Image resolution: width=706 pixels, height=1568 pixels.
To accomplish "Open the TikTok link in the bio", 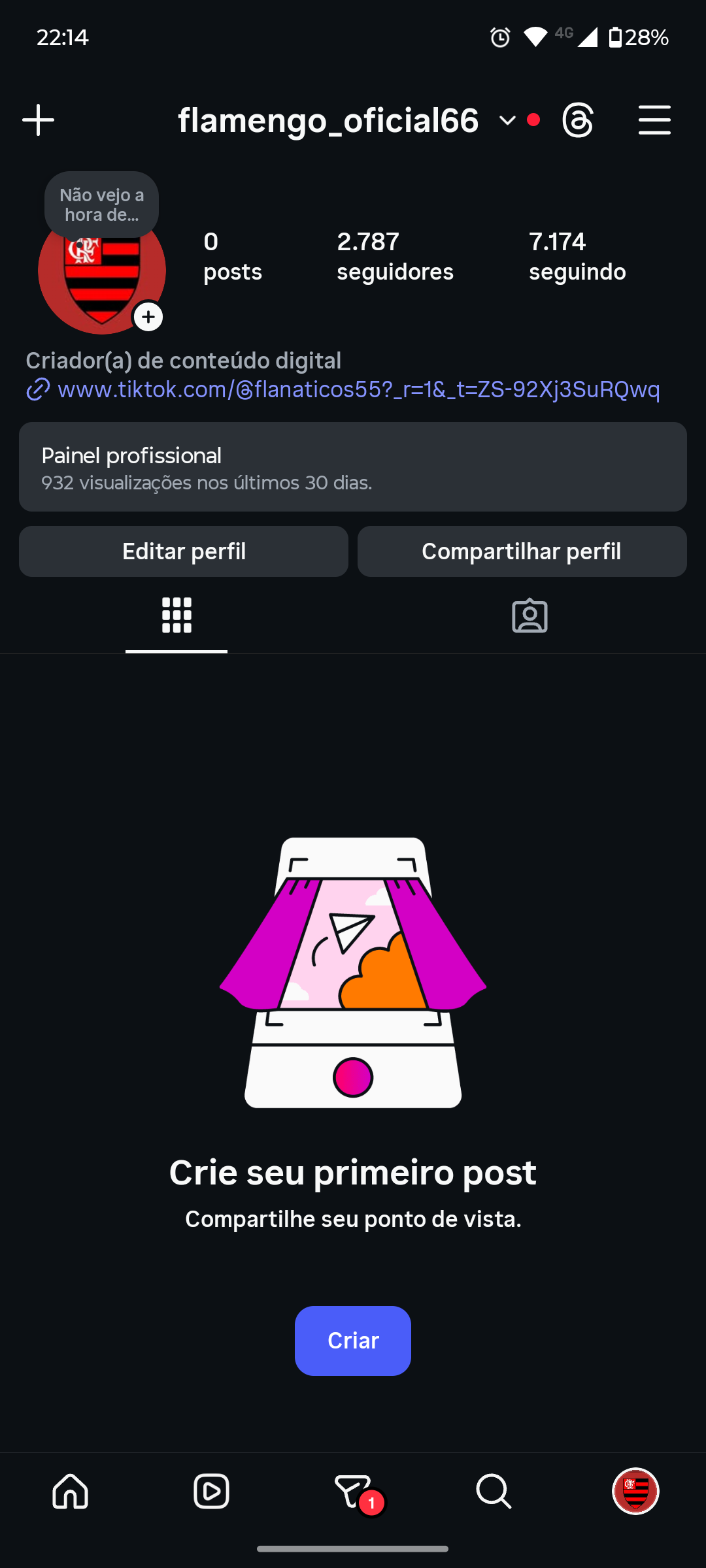I will pos(358,389).
